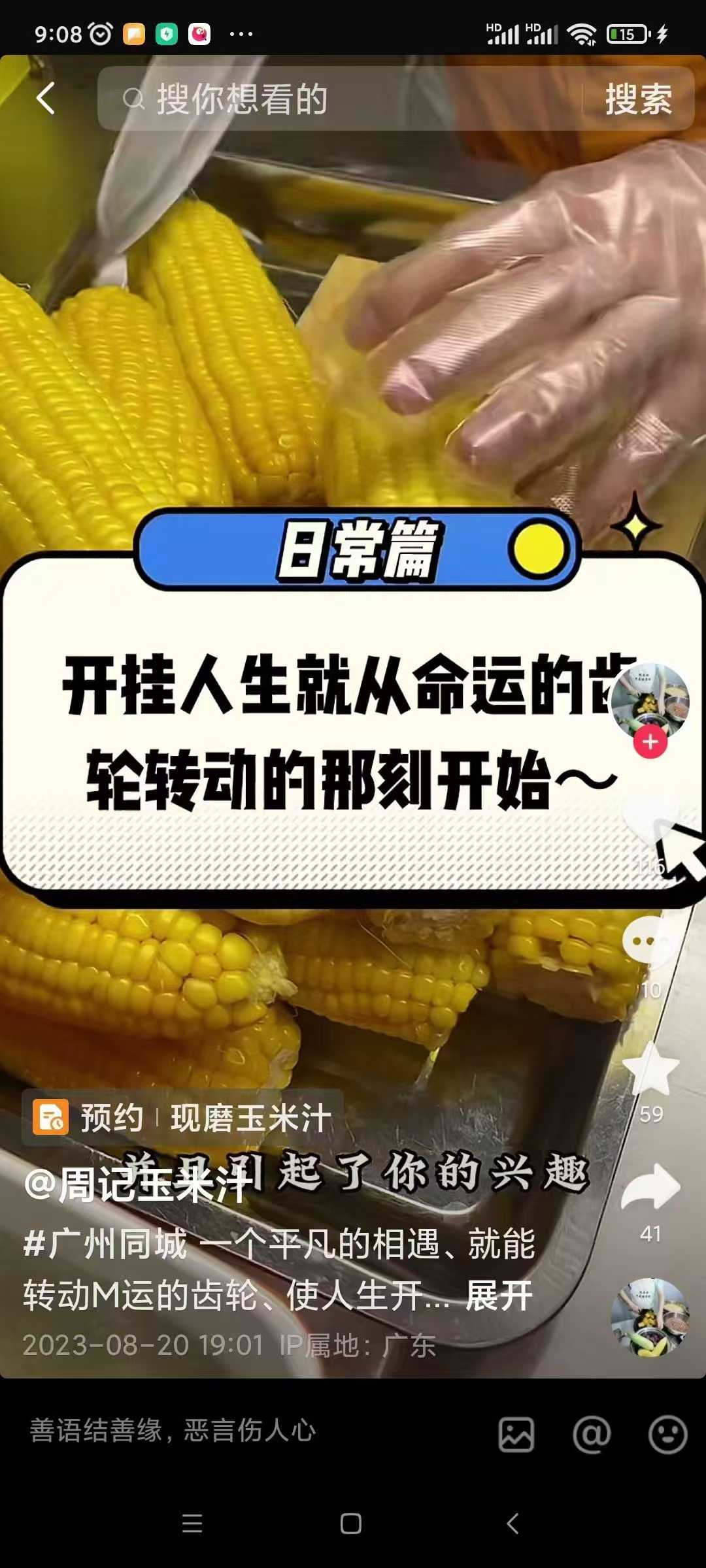Viewport: 706px width, 1568px height.
Task: Tap the search field 搜你想看的
Action: [340, 99]
